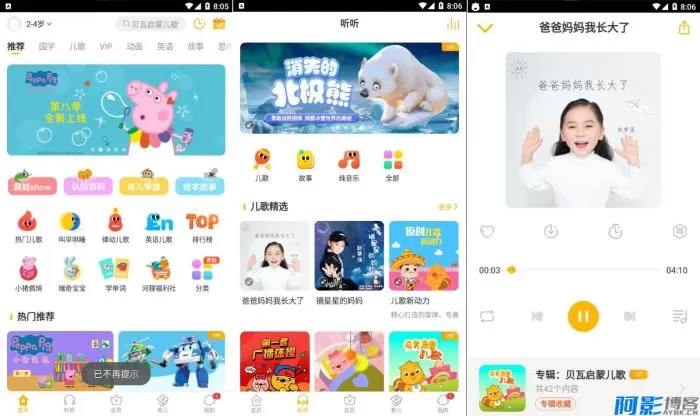Seek using the song progress bar
Screen dimensions: 700x416
[x=583, y=270]
